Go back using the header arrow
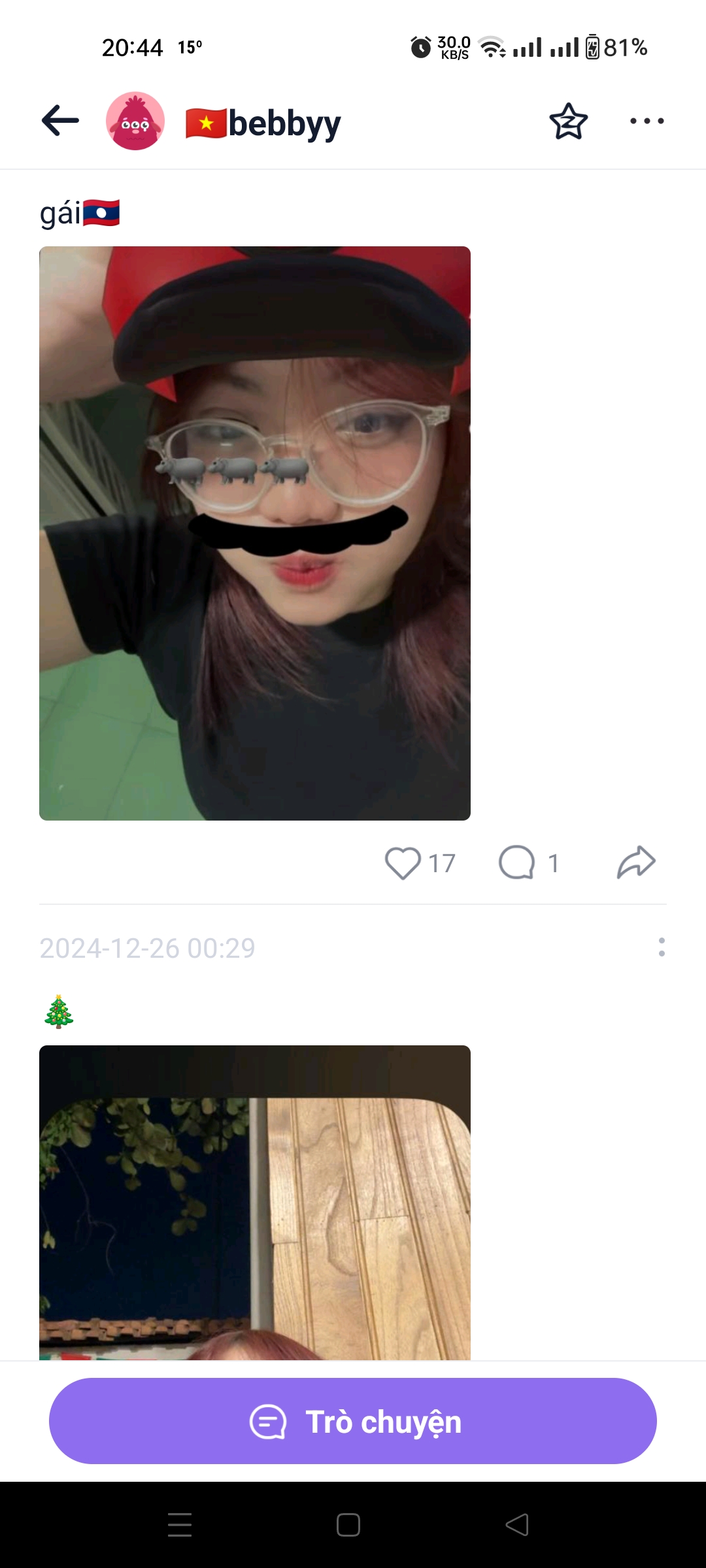 click(60, 121)
